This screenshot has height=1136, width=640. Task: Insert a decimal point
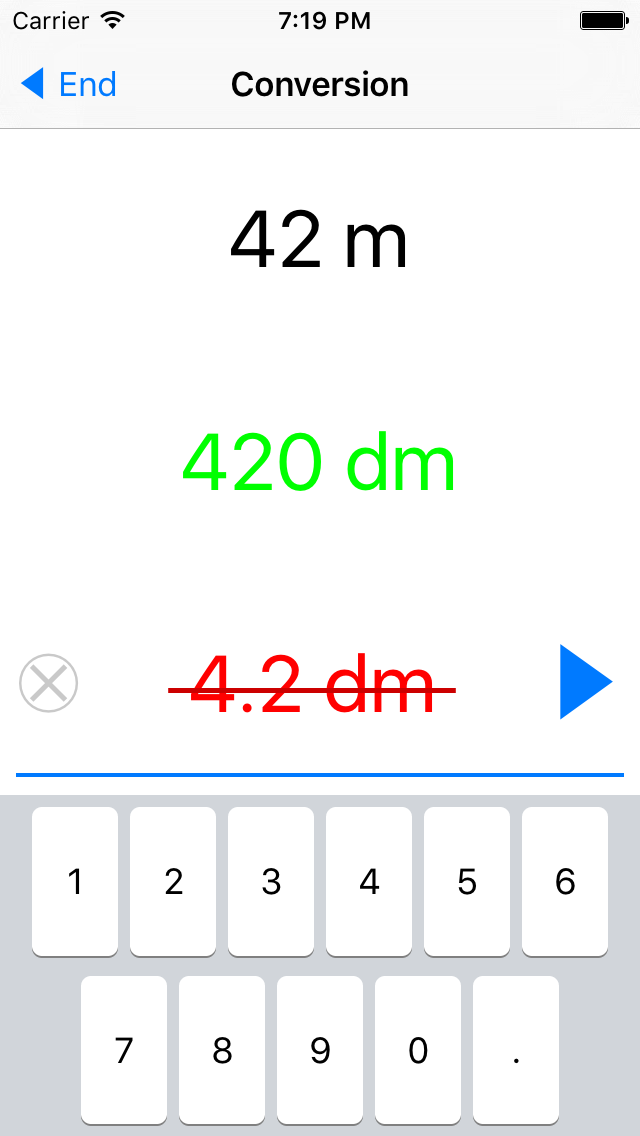[516, 1050]
